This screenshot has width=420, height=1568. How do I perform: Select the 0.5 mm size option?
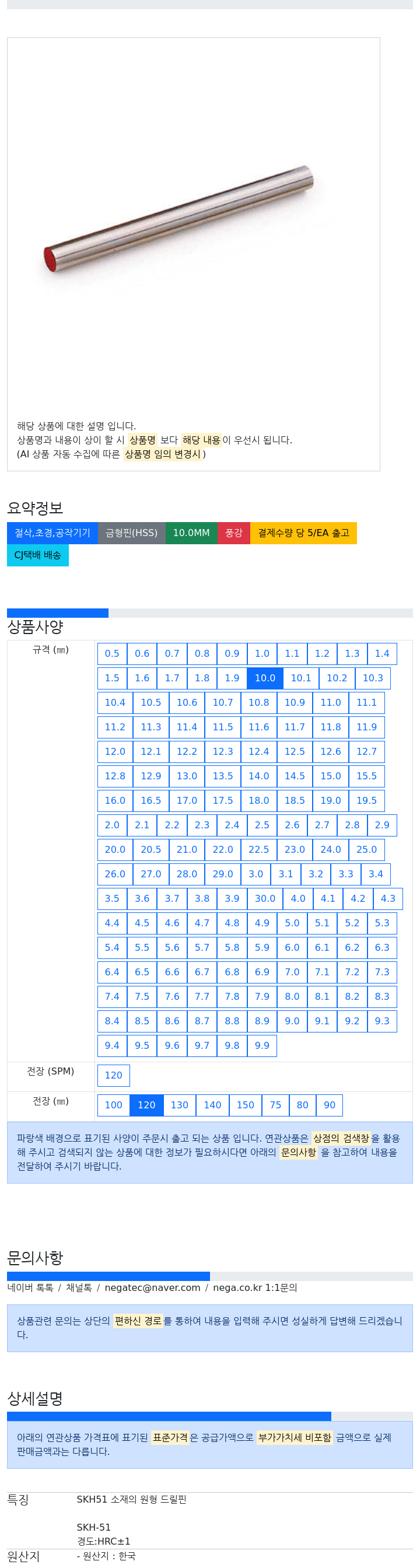(x=112, y=653)
